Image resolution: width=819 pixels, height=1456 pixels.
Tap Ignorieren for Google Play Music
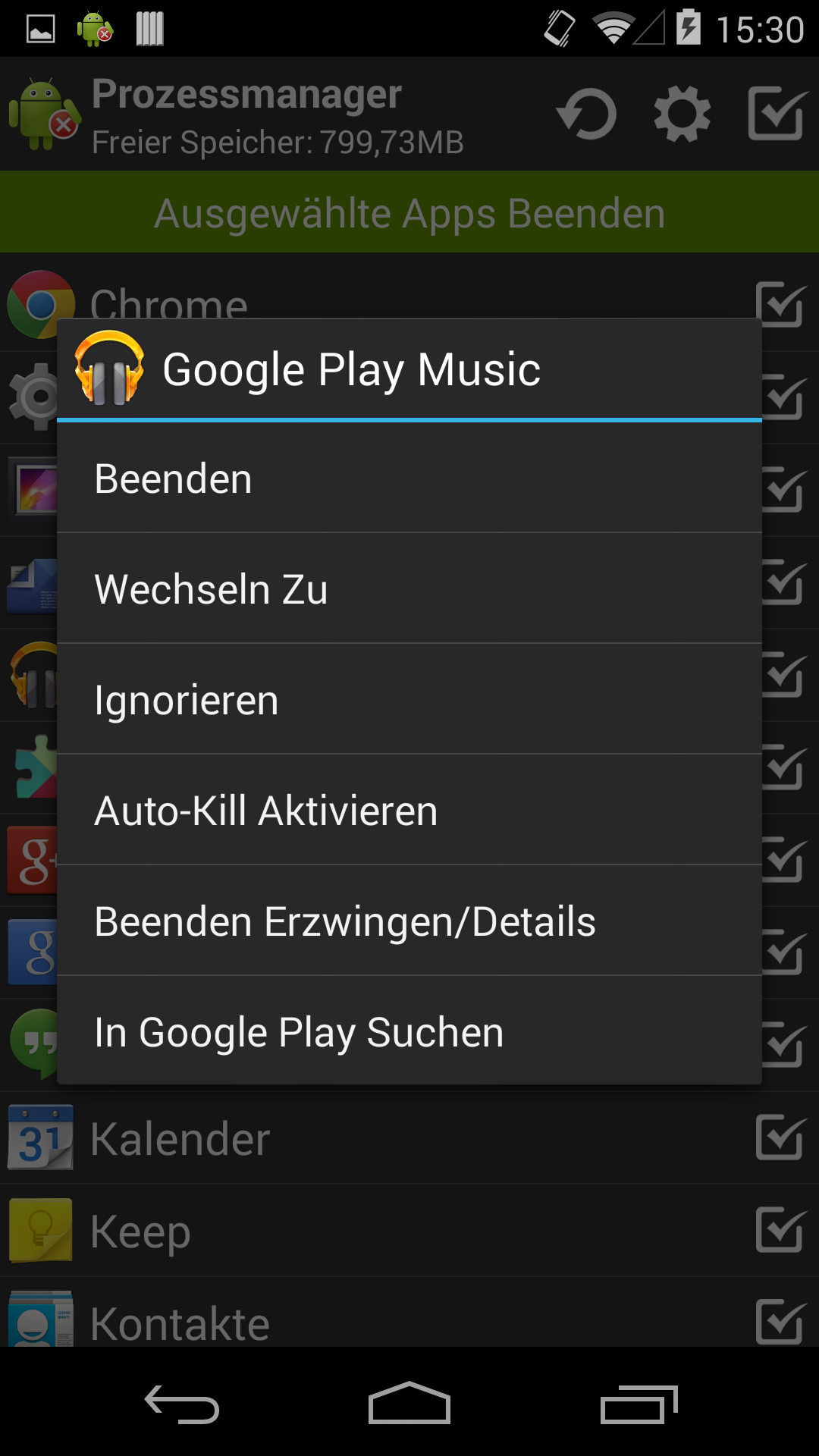[x=409, y=700]
